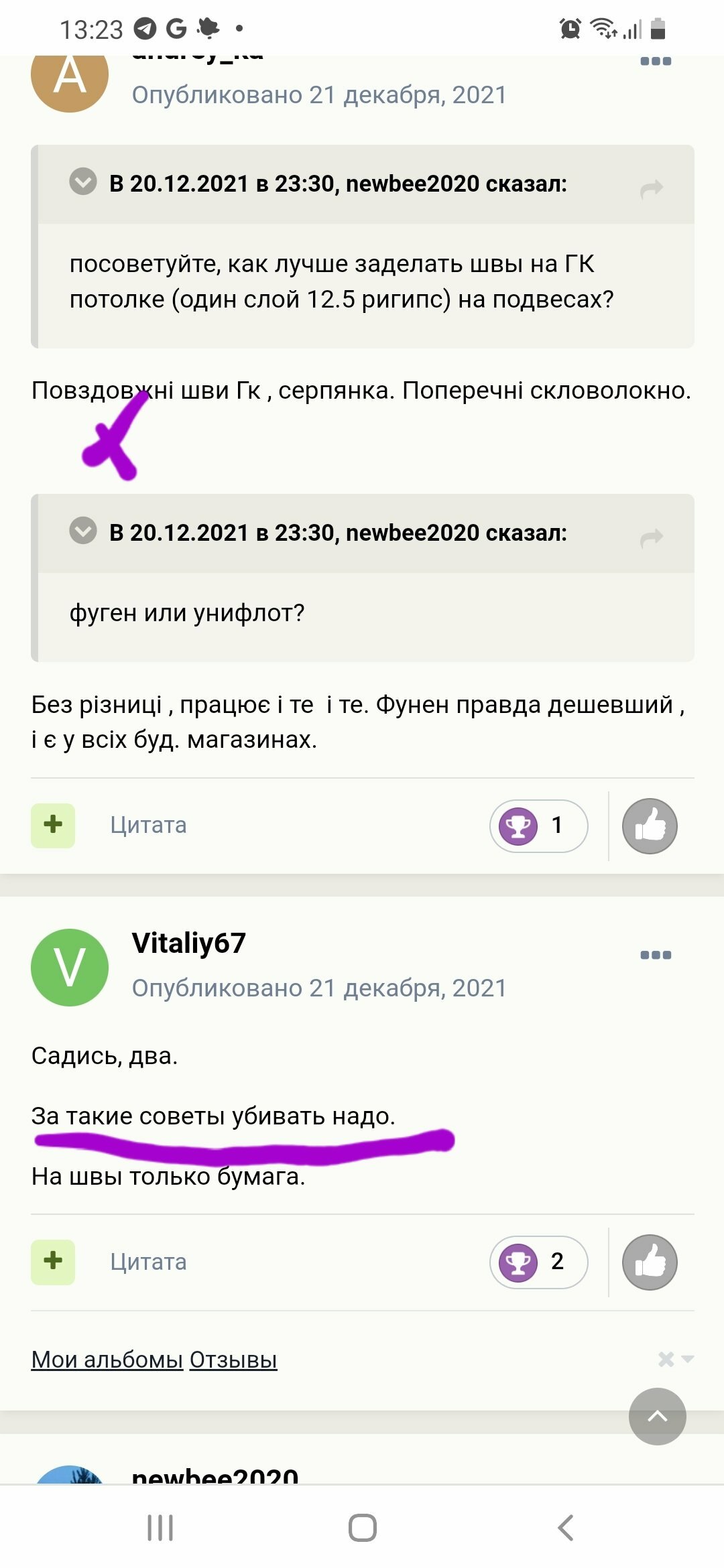
Task: View reactions count 1 on first post
Action: coord(539,826)
